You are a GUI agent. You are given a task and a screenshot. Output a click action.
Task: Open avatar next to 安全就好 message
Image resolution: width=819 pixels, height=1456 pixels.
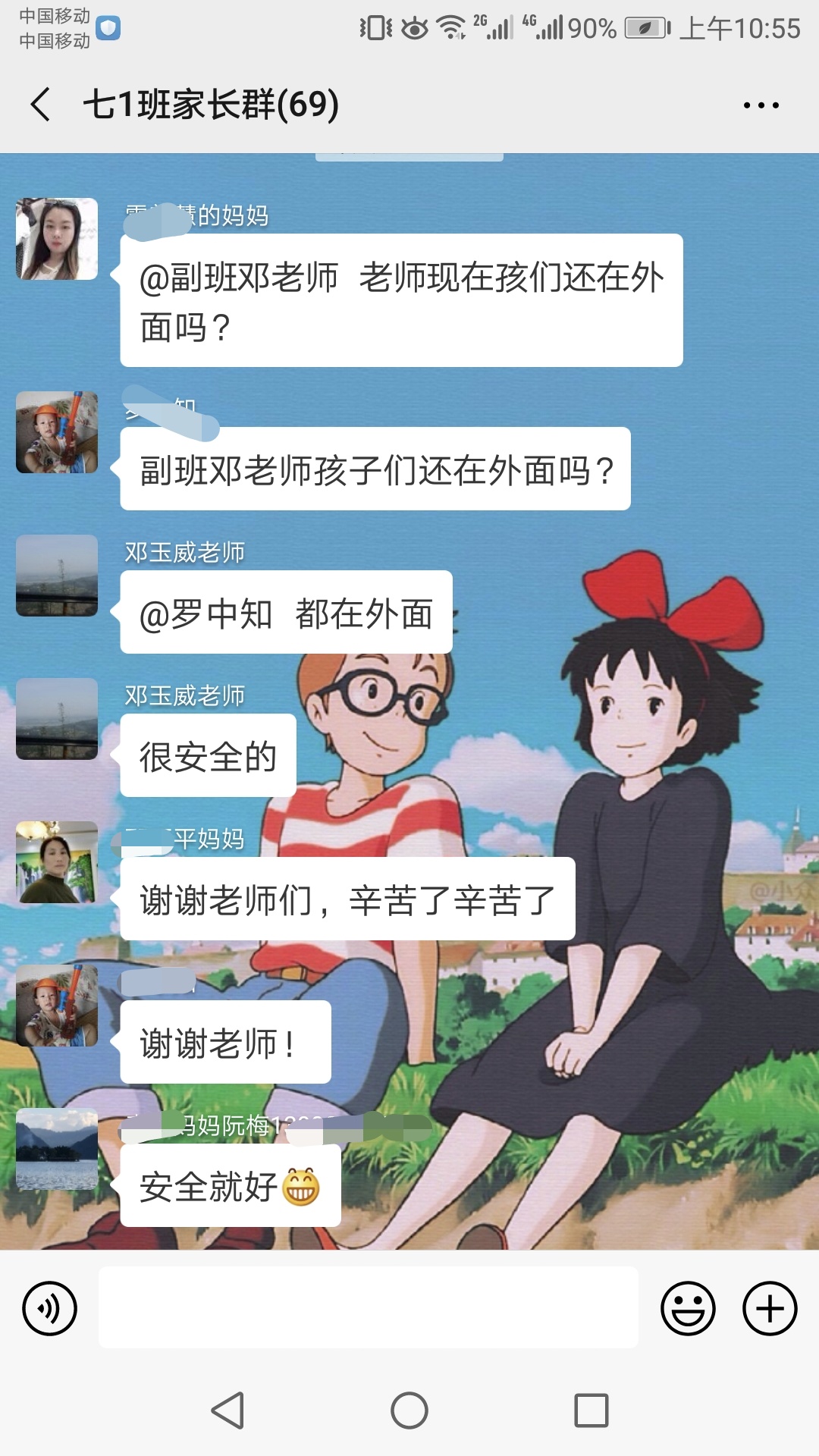point(57,1149)
